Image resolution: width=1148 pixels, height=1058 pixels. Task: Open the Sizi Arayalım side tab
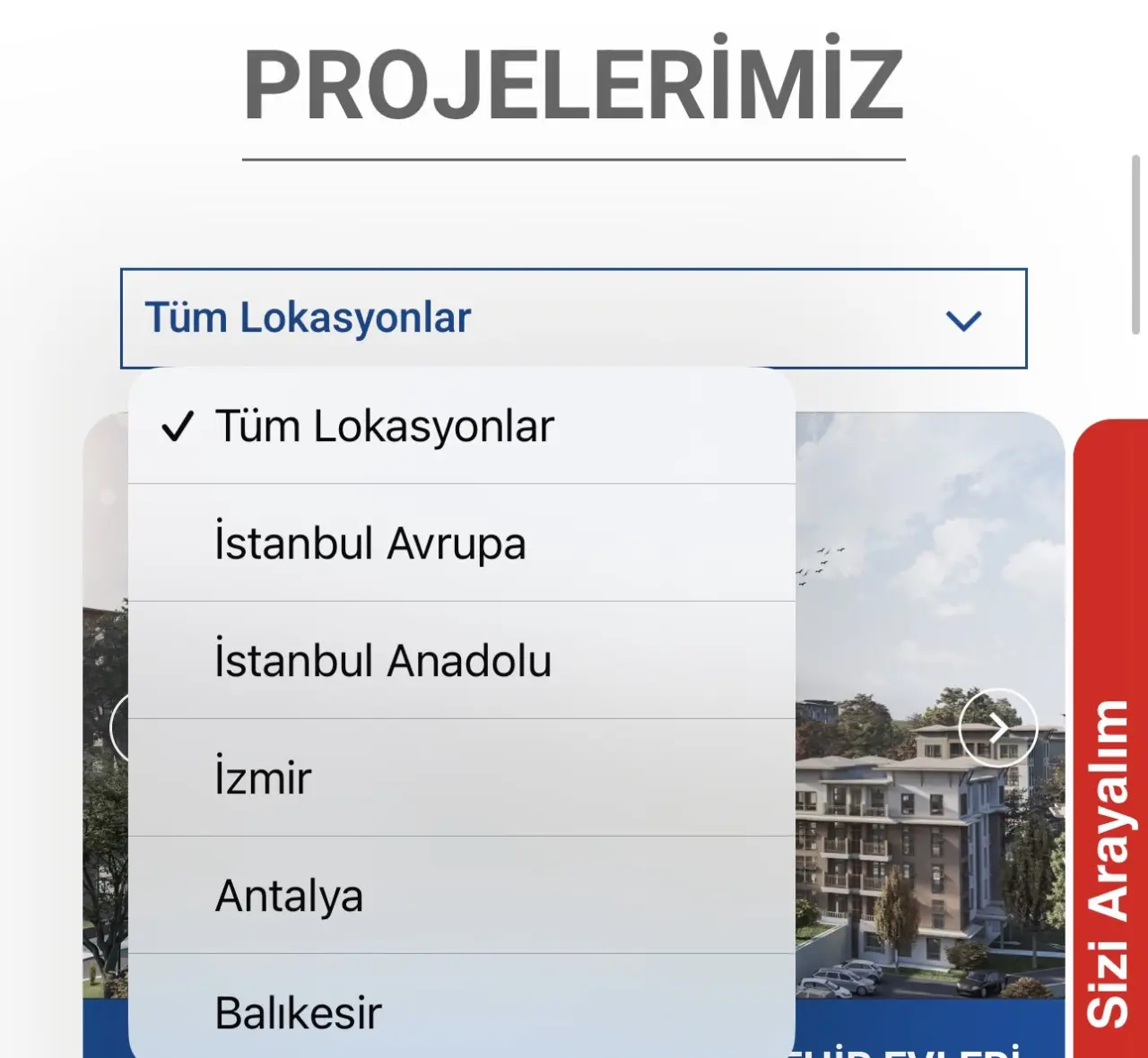[x=1109, y=861]
